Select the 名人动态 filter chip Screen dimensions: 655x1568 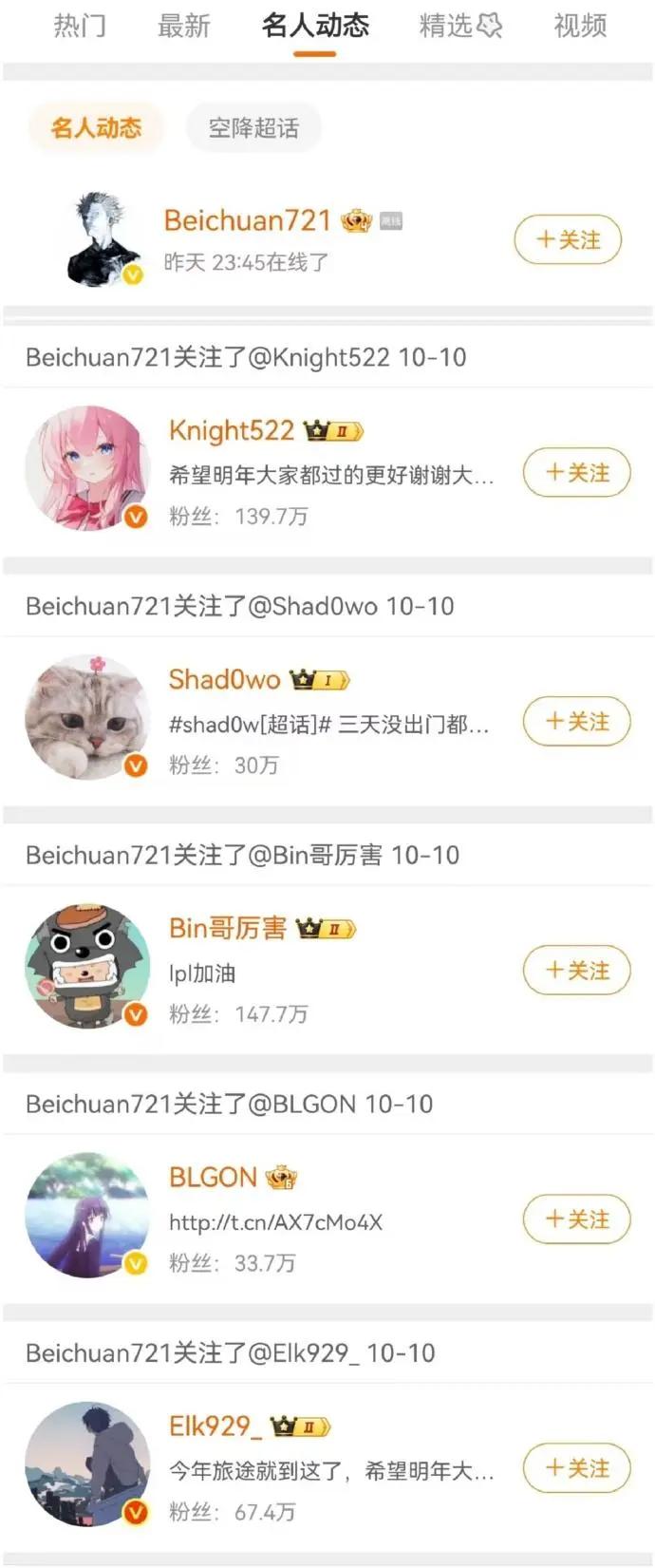pyautogui.click(x=96, y=128)
